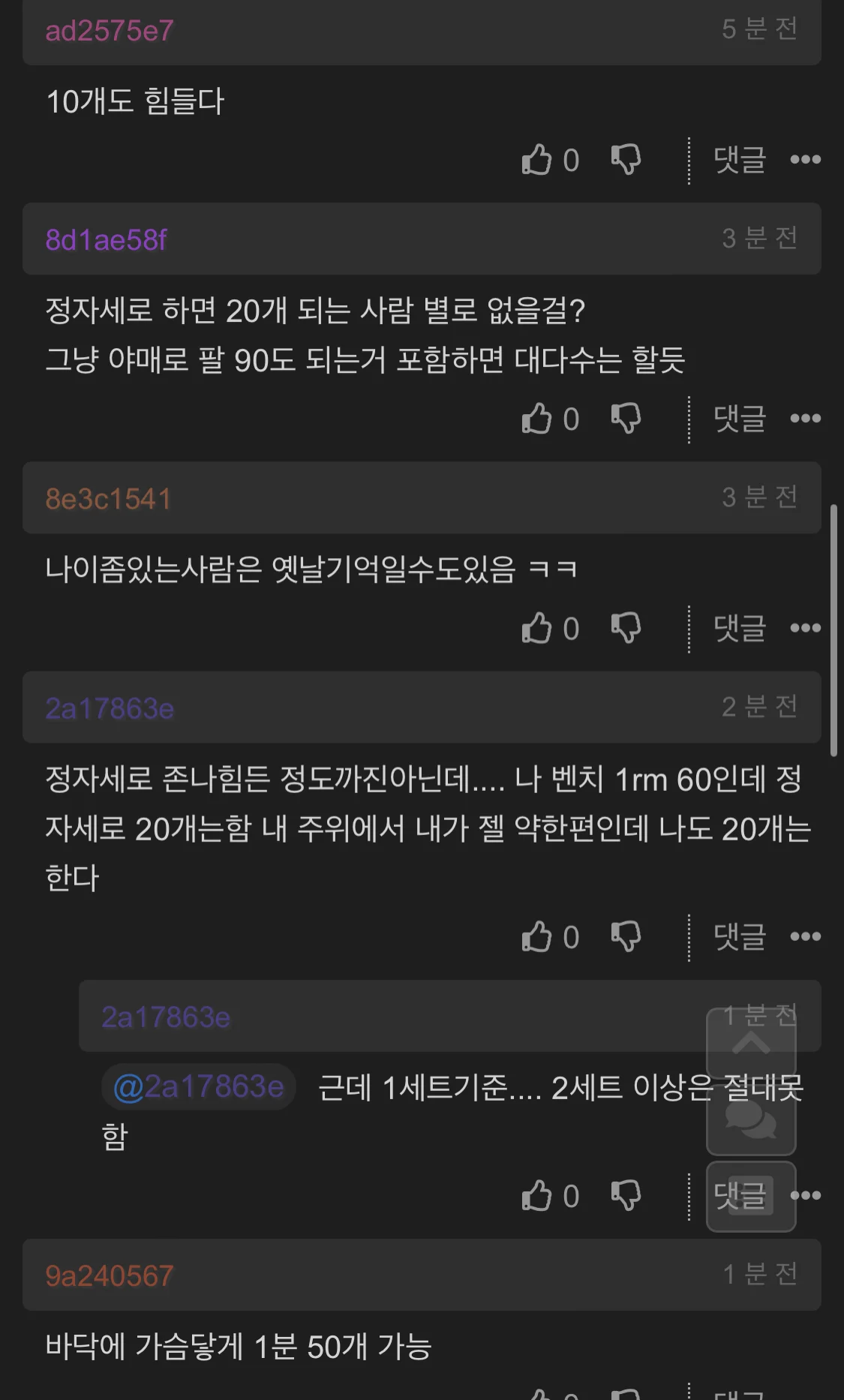Dislike 8e3c1541's comment about old memories
The image size is (844, 1400).
coord(626,629)
